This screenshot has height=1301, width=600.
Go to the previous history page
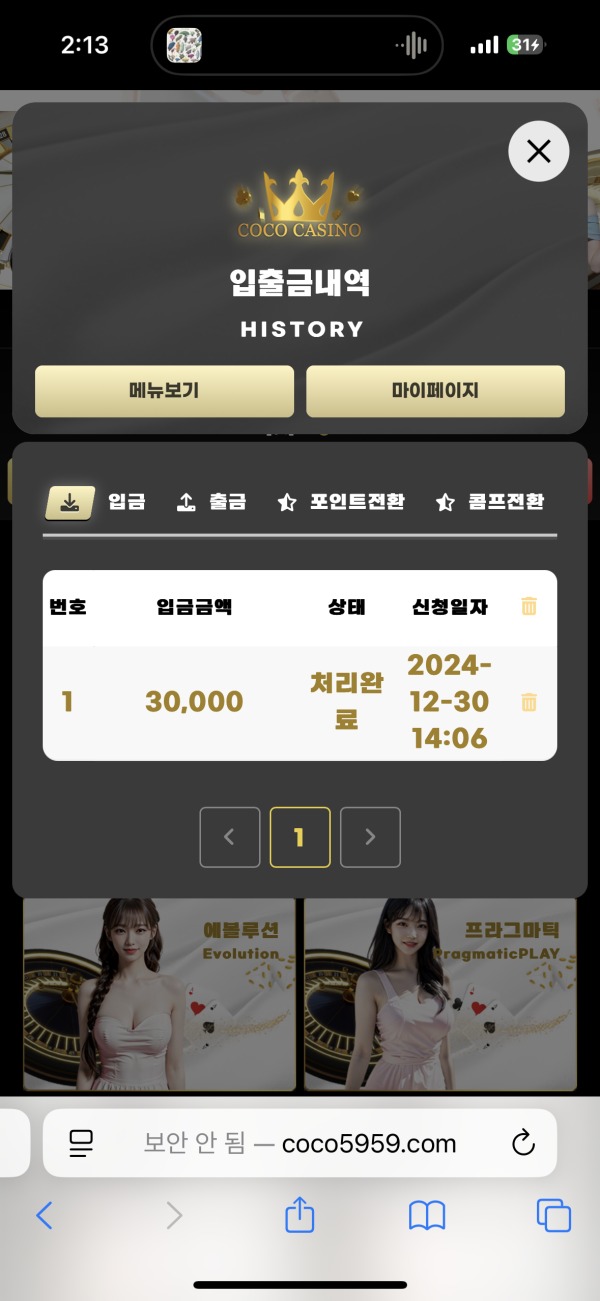[x=229, y=837]
